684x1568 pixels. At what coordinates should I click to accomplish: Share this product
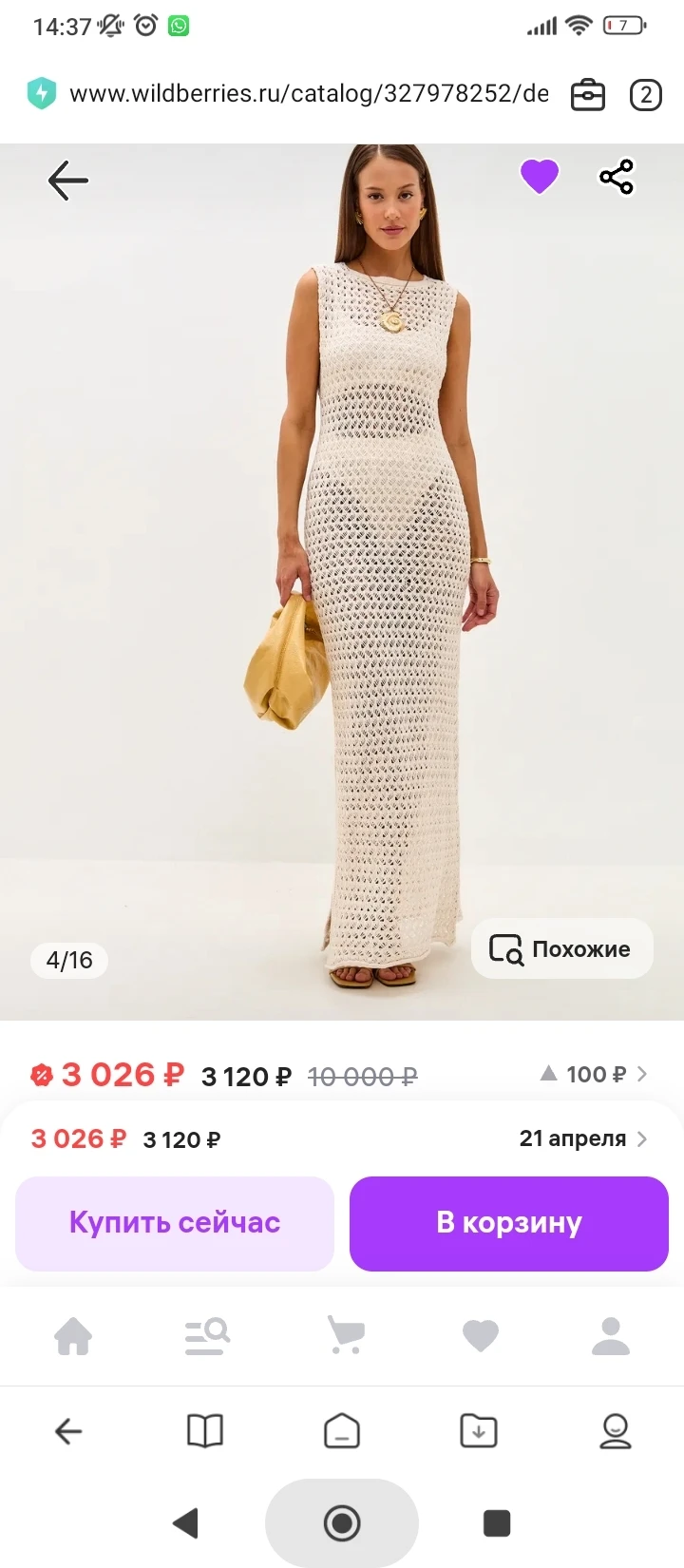pyautogui.click(x=616, y=177)
